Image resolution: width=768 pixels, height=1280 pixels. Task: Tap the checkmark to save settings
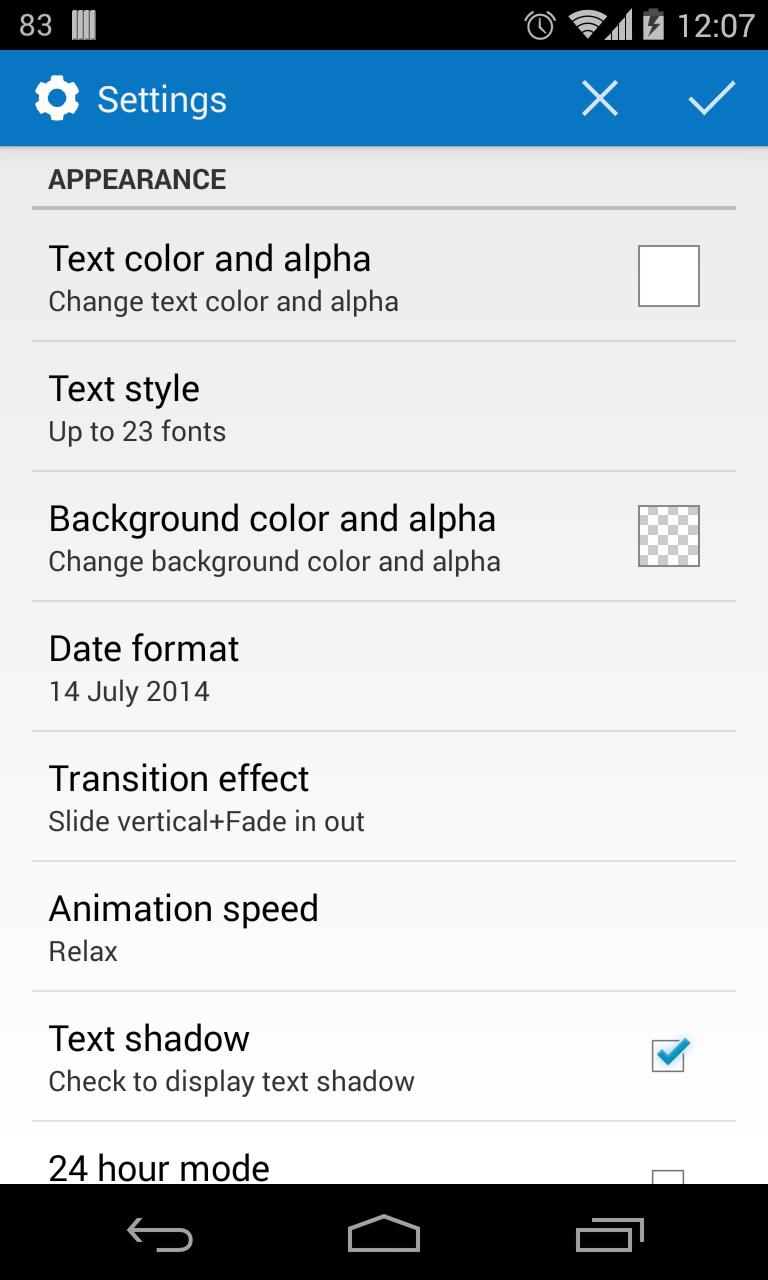tap(711, 97)
